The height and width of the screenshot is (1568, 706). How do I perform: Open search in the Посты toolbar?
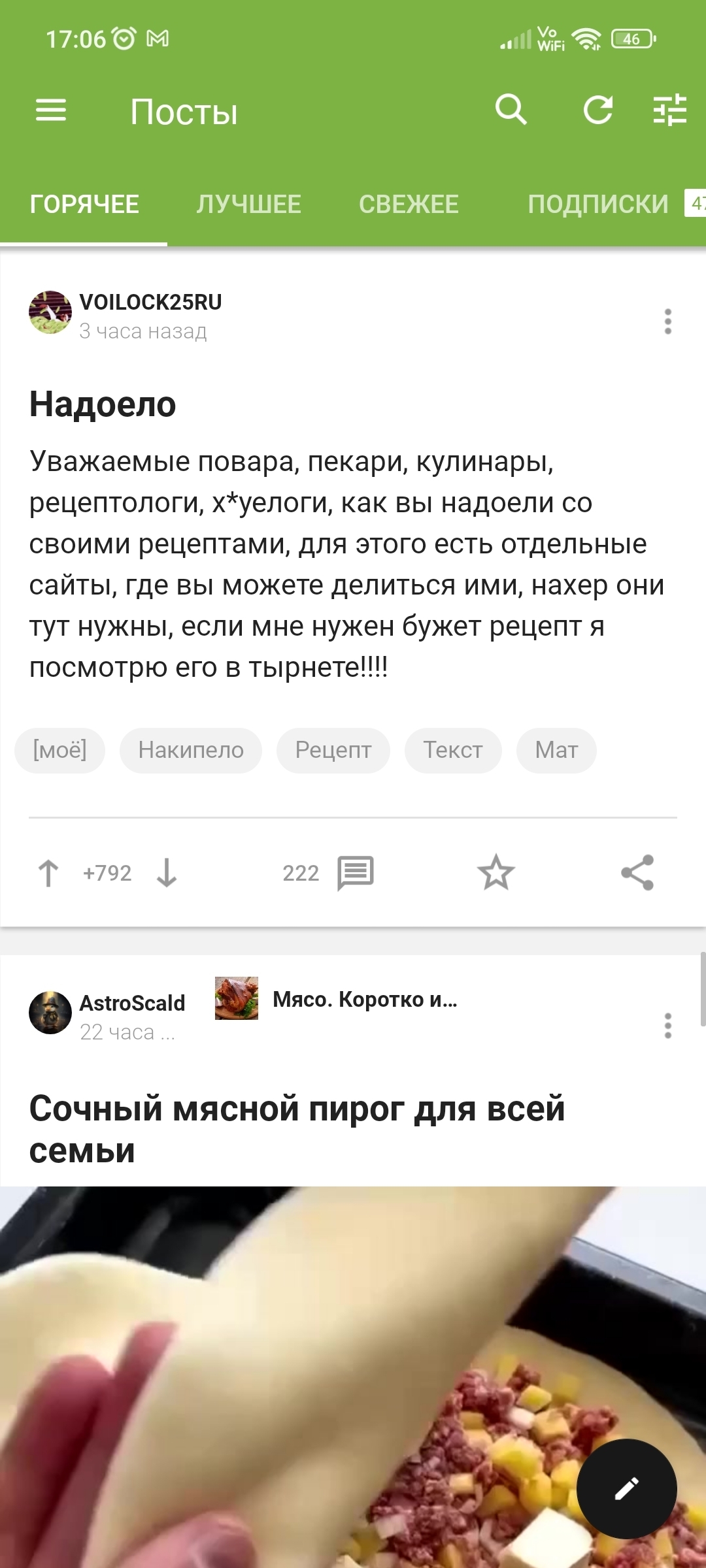click(511, 110)
